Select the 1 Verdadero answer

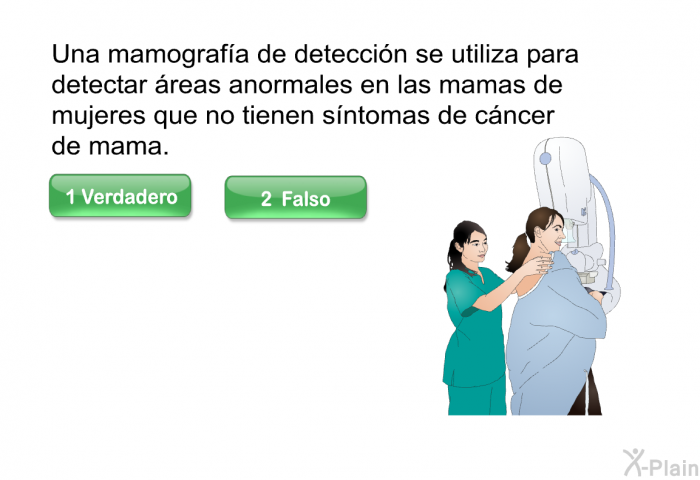[120, 196]
